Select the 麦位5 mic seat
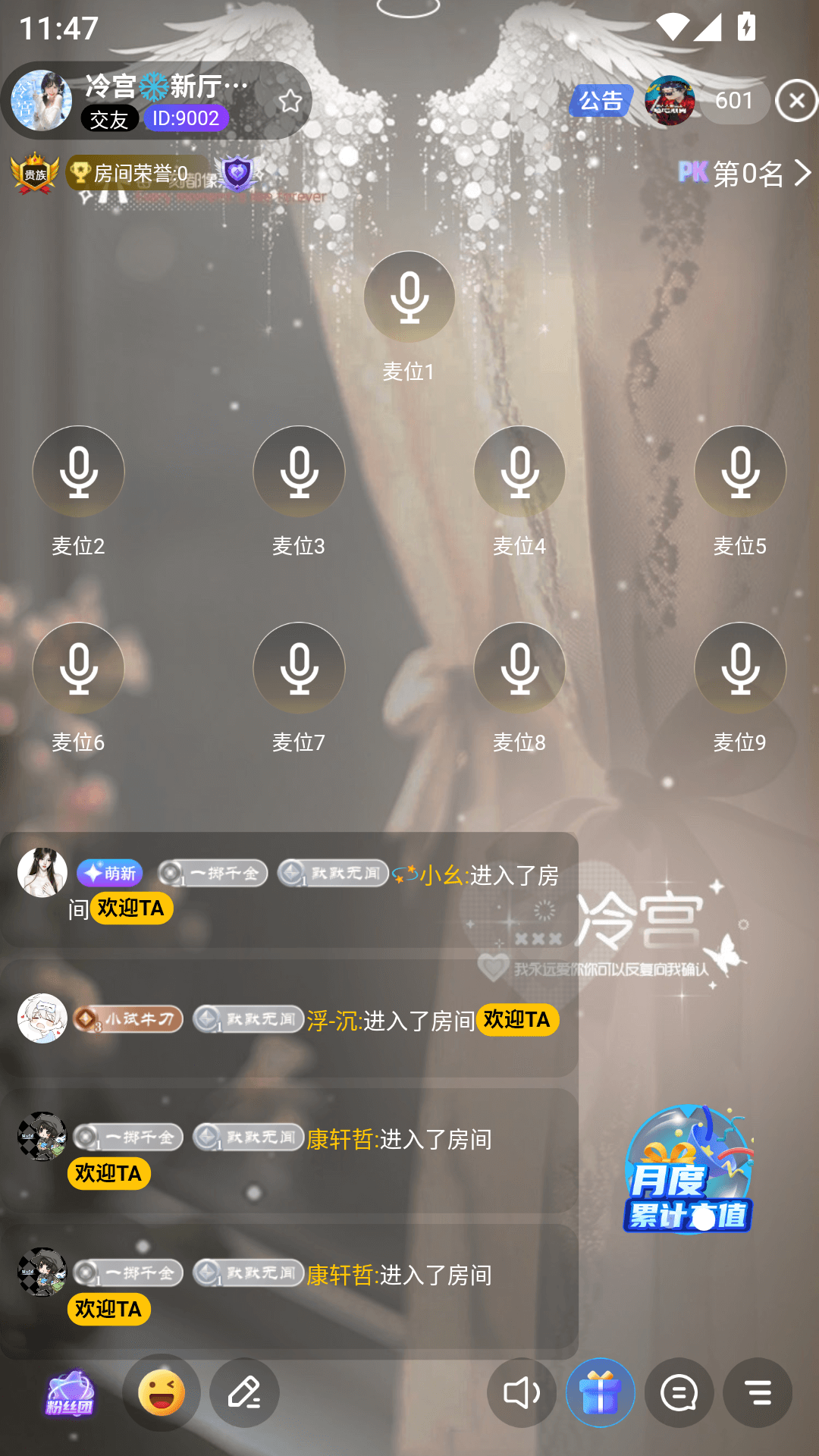This screenshot has width=819, height=1456. pyautogui.click(x=739, y=472)
